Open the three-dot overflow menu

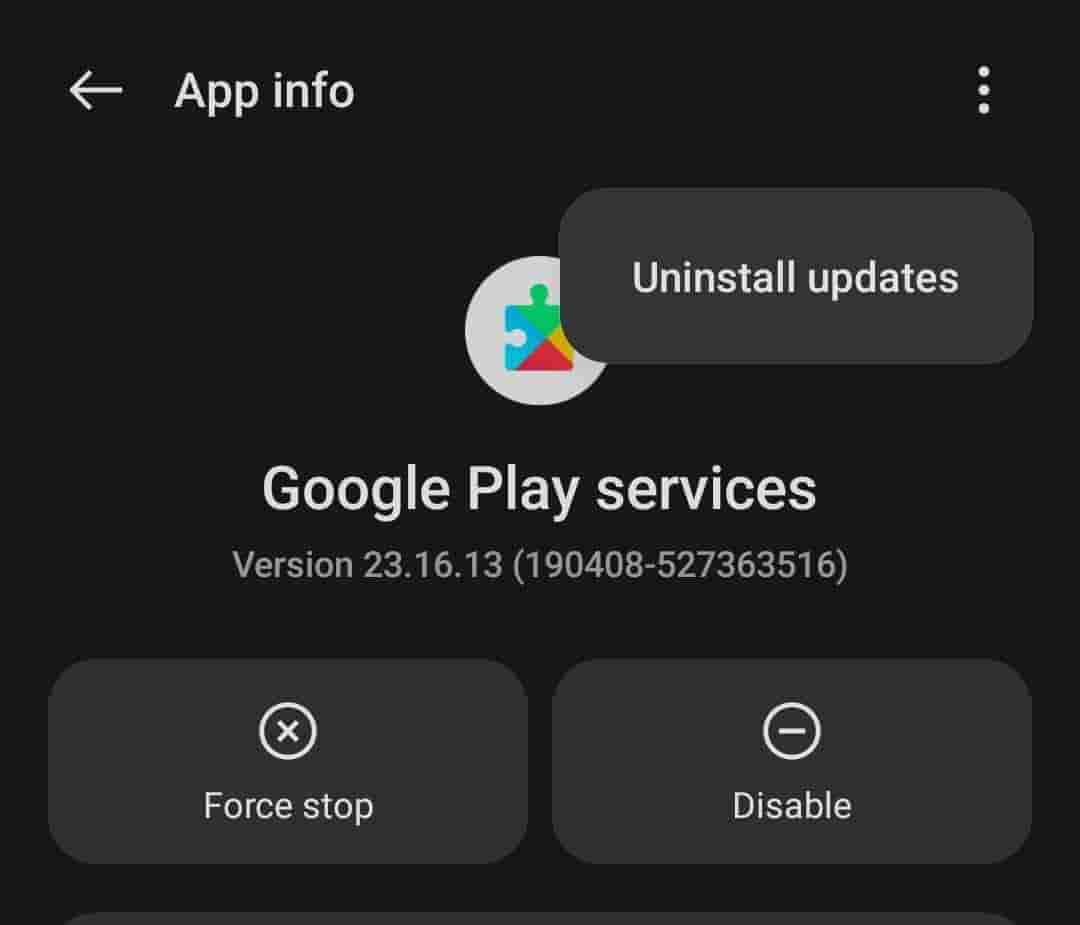984,91
